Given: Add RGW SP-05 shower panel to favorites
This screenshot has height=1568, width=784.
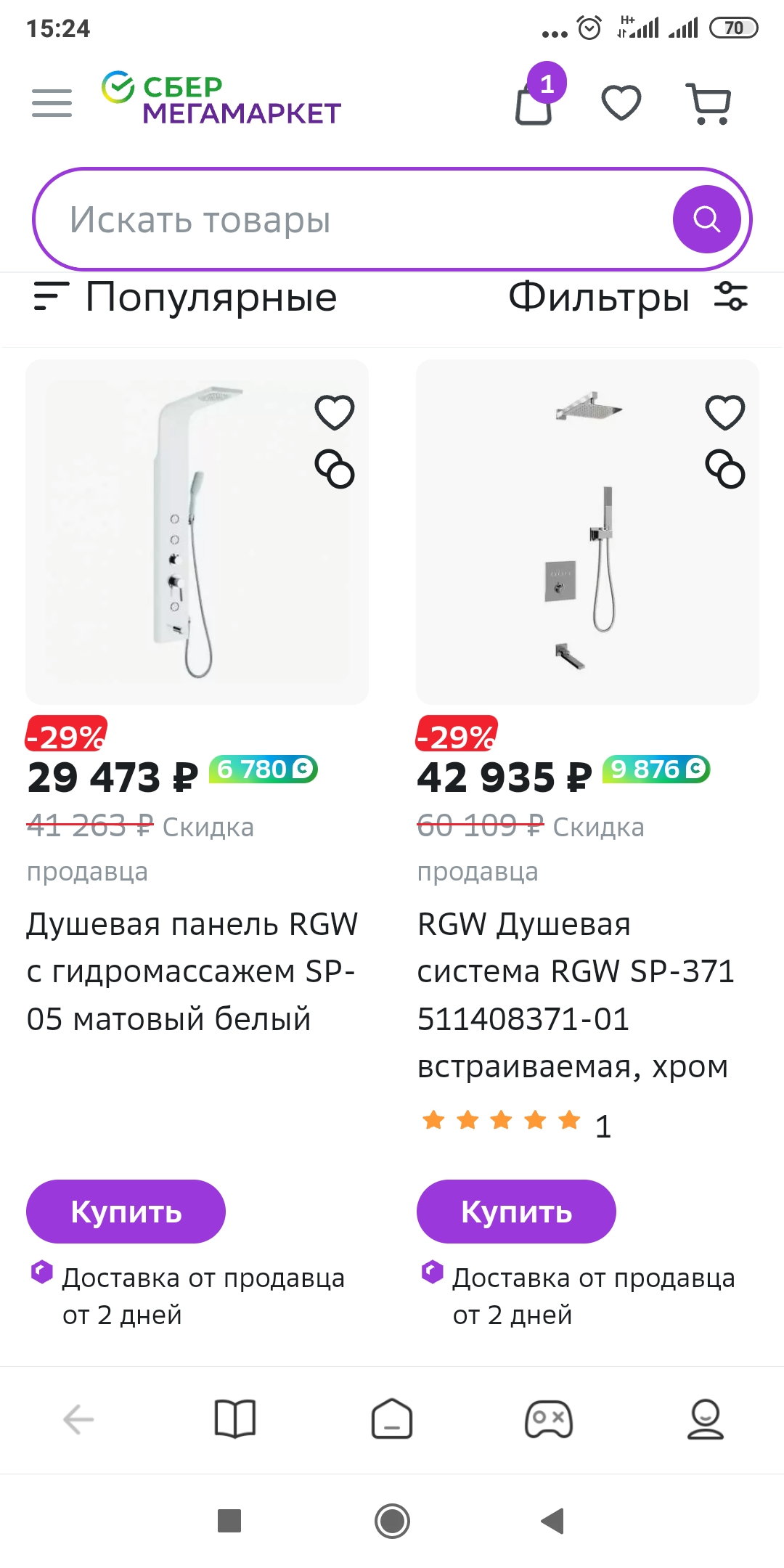Looking at the screenshot, I should click(335, 412).
